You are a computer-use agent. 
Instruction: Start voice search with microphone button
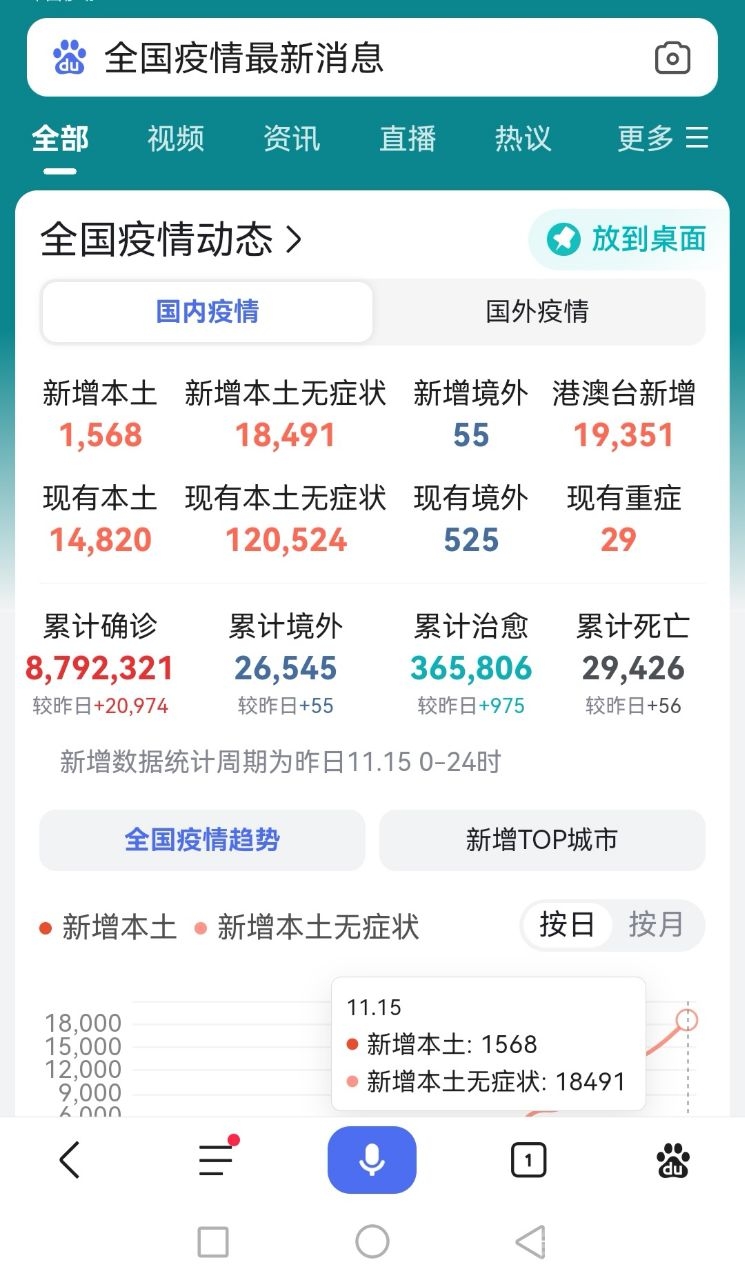point(372,1160)
